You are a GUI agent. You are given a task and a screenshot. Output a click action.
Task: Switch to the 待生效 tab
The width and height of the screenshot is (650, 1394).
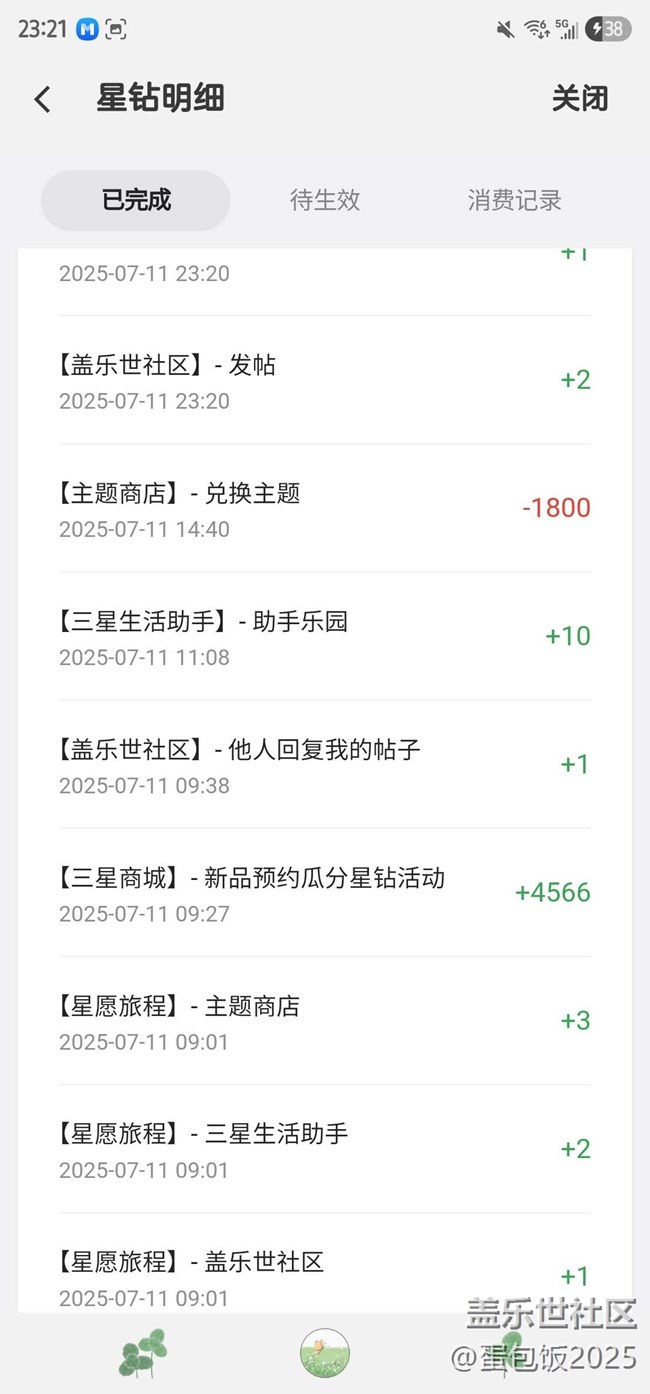pyautogui.click(x=325, y=200)
